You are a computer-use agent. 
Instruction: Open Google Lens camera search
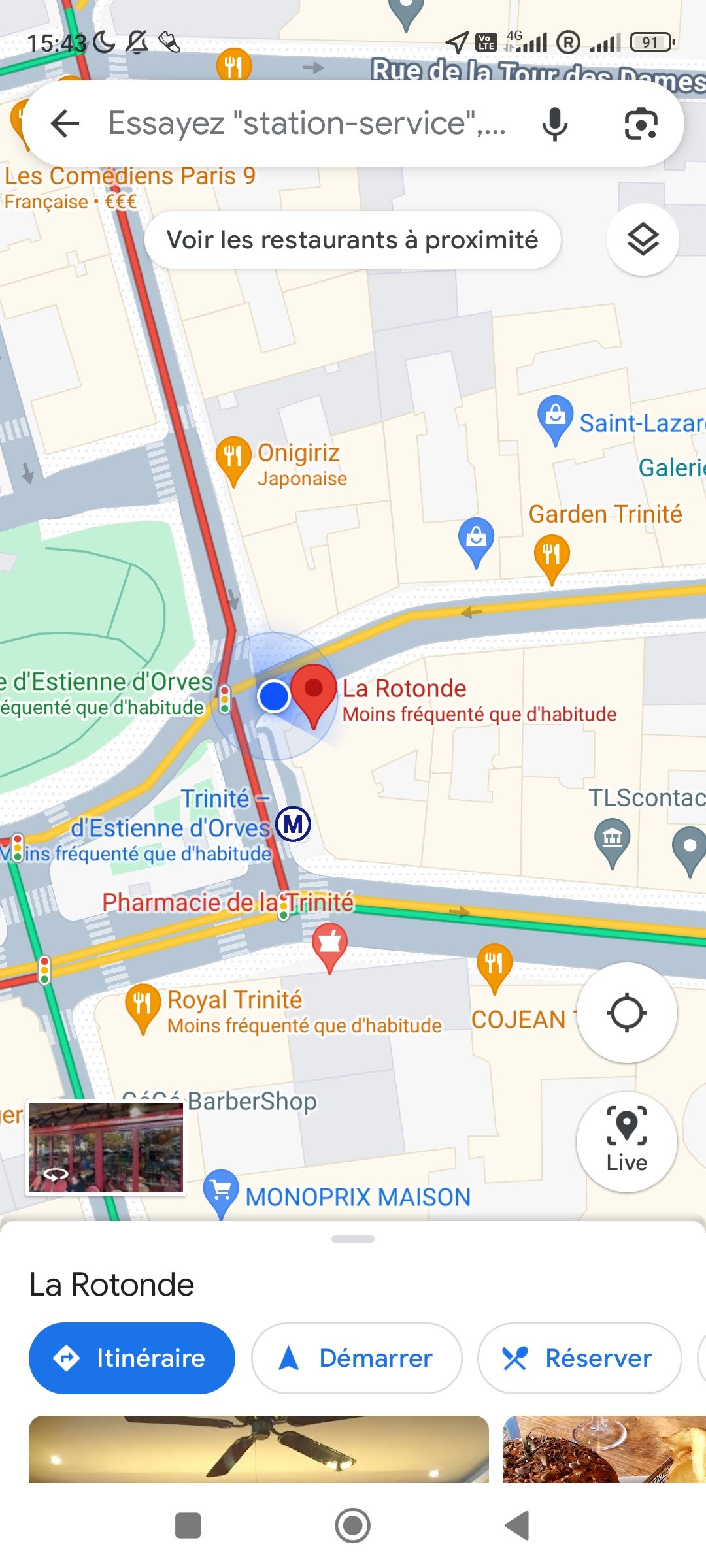(x=641, y=123)
